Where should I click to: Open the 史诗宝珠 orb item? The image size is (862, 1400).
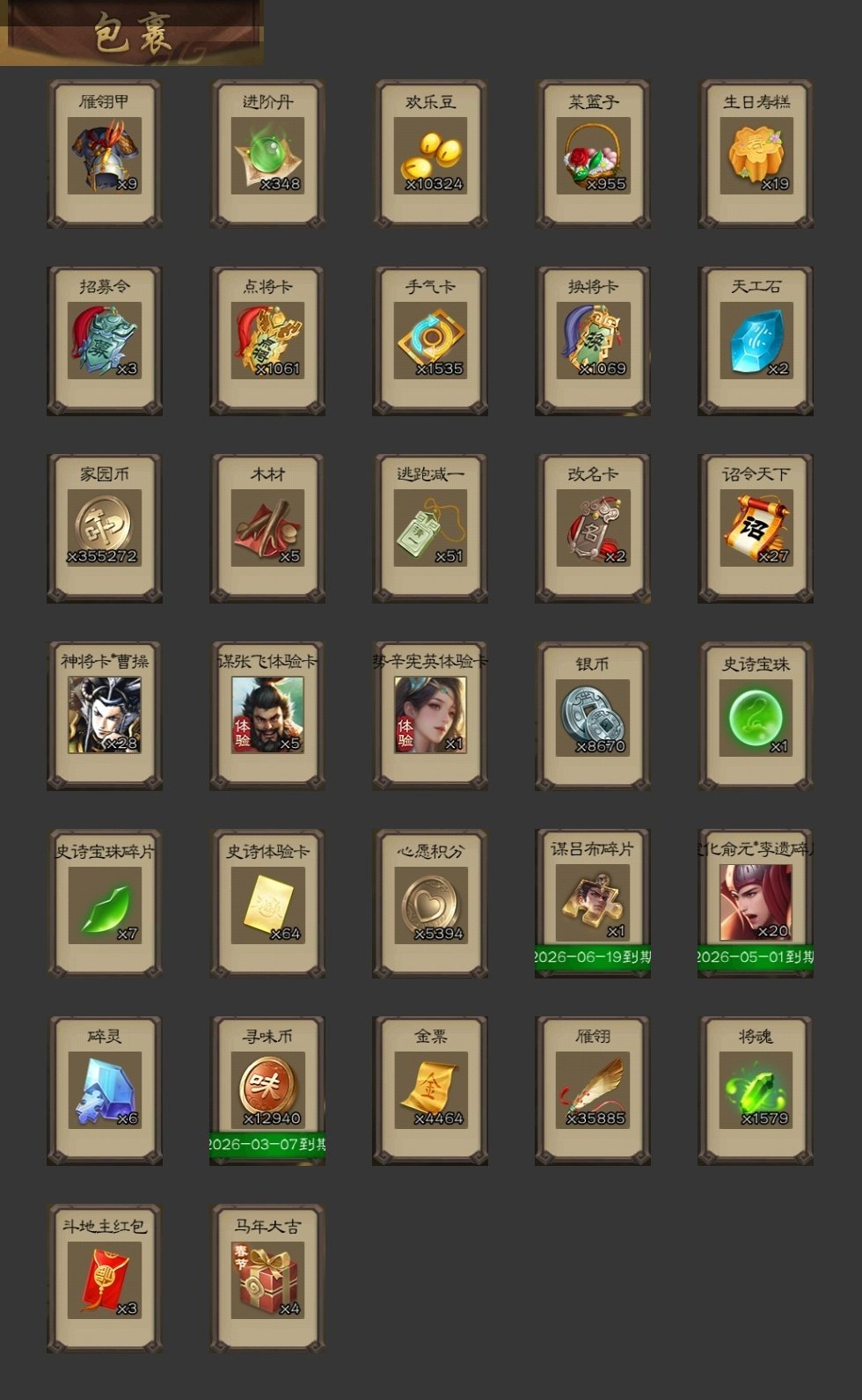coord(756,715)
